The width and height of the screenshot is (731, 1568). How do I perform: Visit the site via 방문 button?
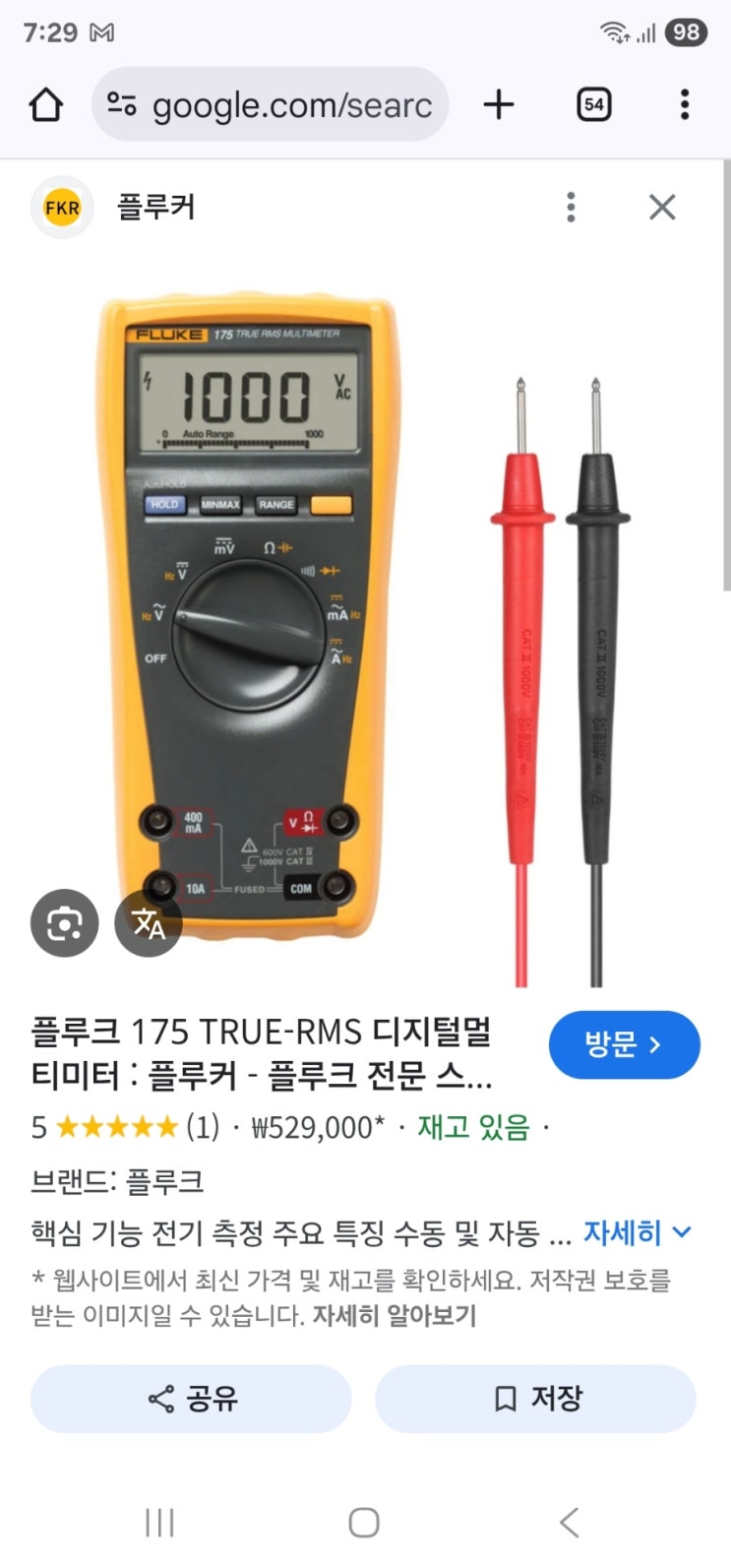click(624, 1044)
